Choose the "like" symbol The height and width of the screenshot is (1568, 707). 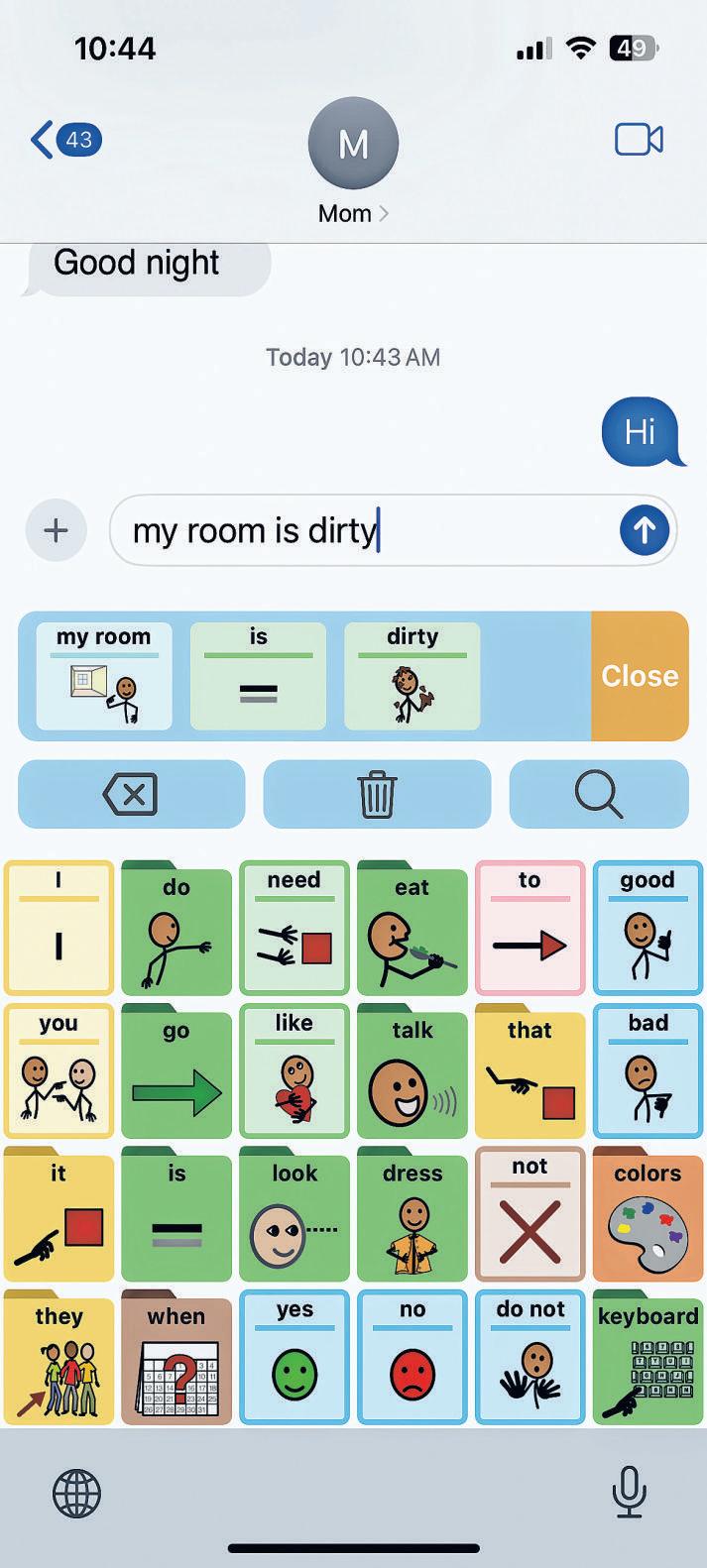(295, 1070)
